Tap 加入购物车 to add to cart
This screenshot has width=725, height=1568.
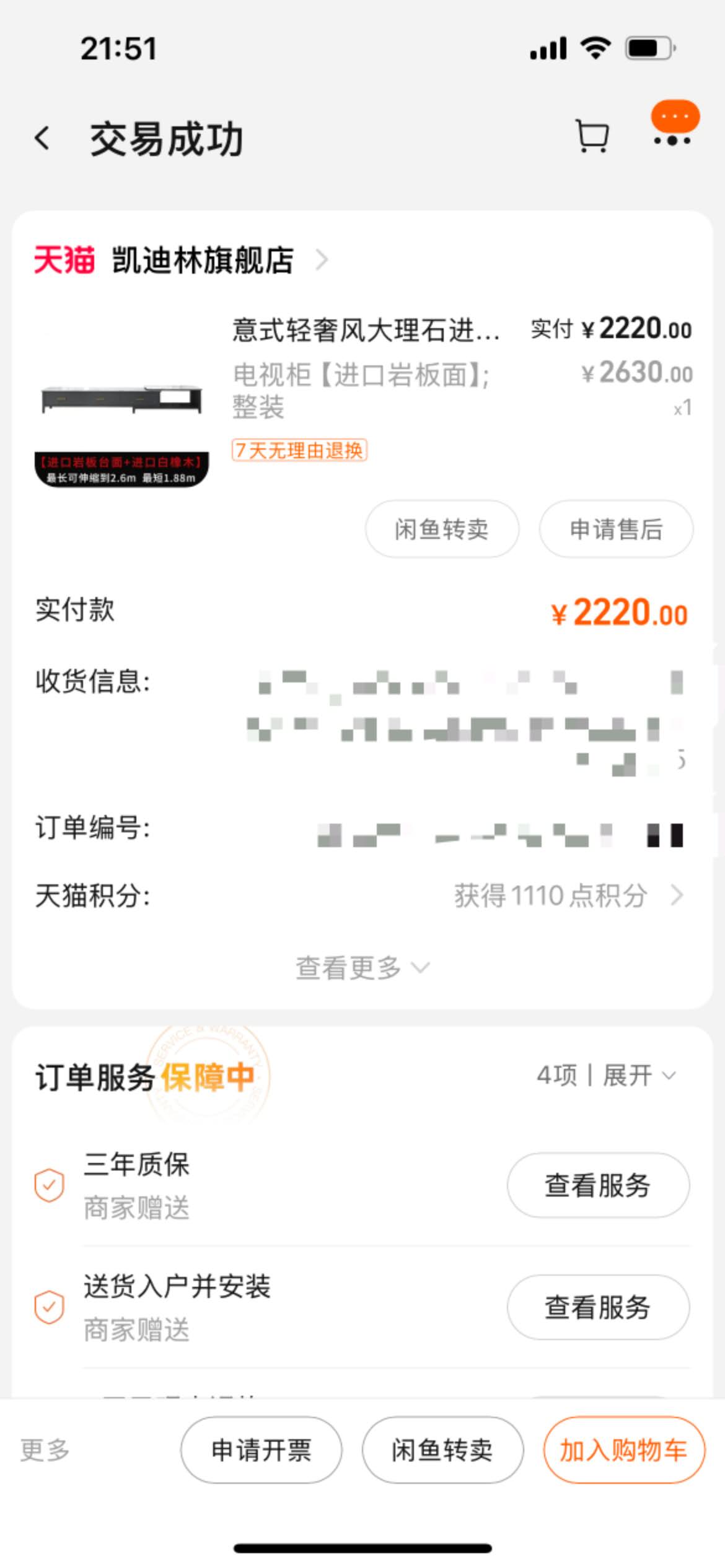tap(623, 1450)
